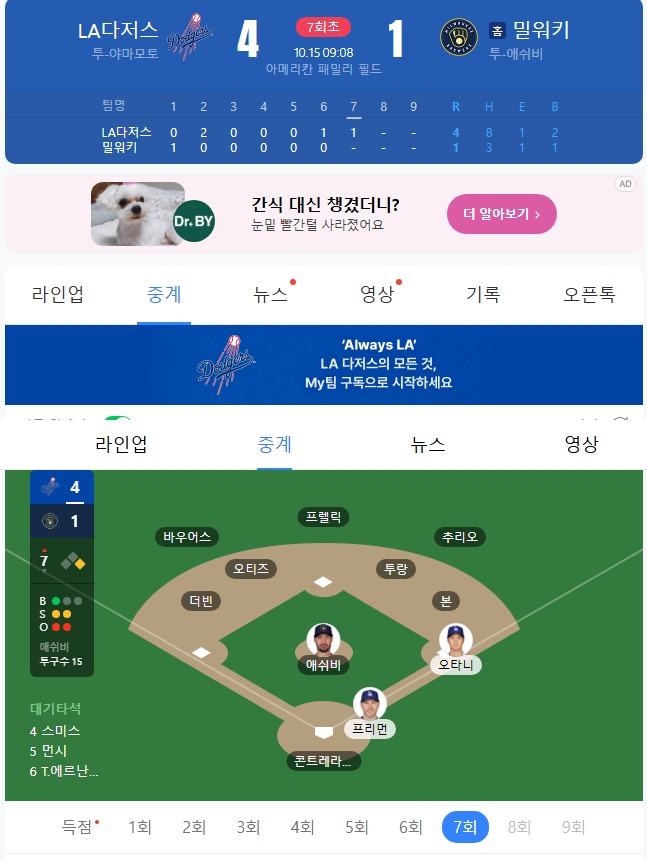Open batter 프리먼's player card
The image size is (647, 861).
[370, 712]
